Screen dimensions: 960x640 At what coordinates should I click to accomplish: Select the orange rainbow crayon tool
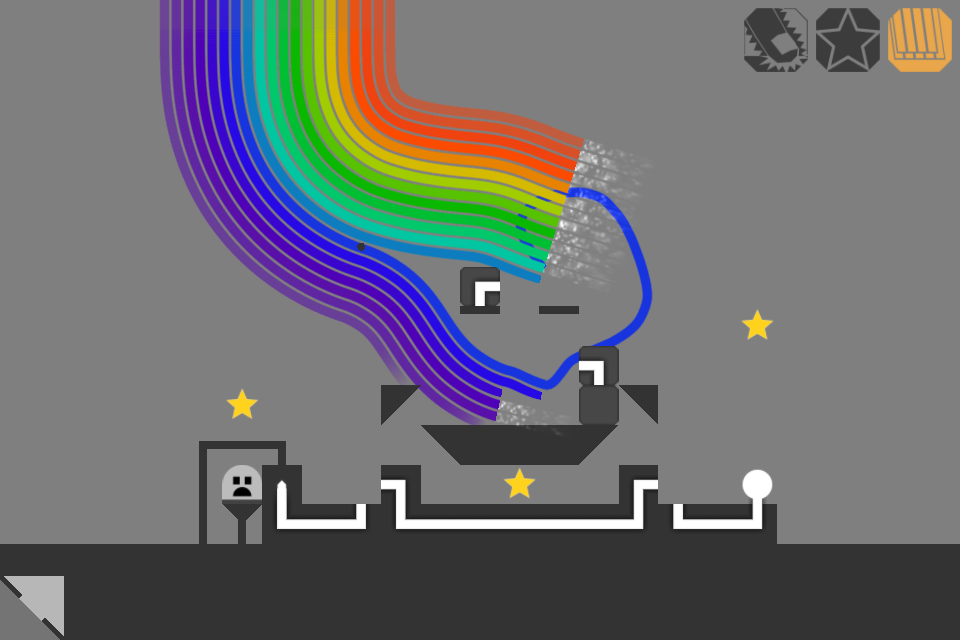919,40
